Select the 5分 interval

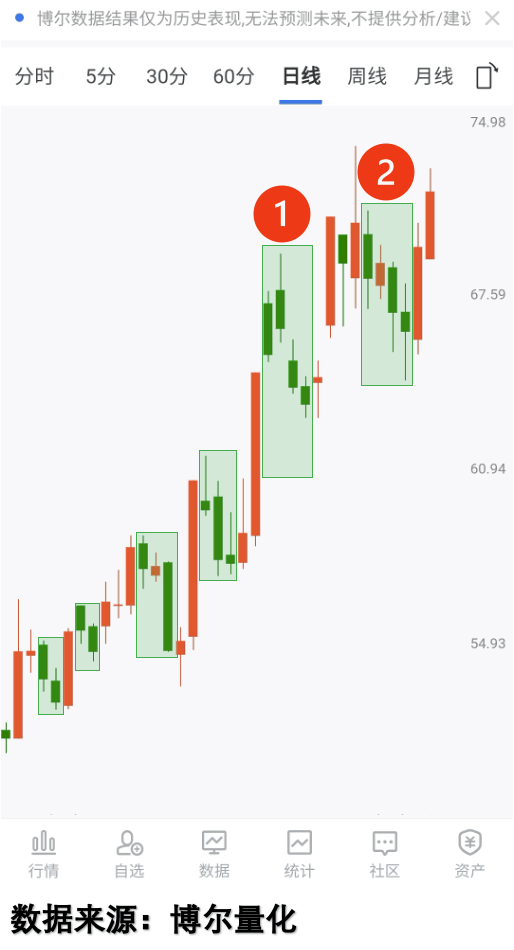coord(101,76)
